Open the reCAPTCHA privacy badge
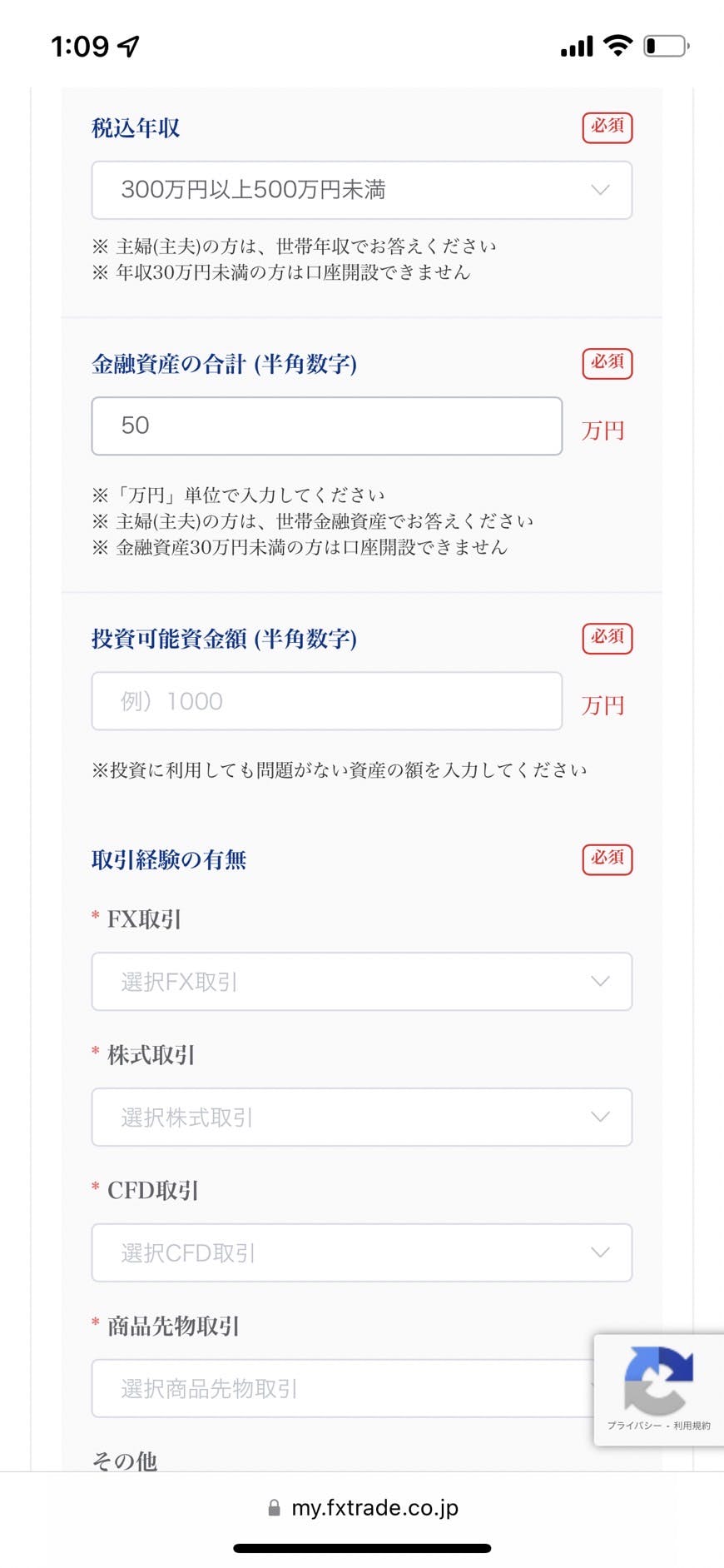724x1568 pixels. (x=658, y=1389)
